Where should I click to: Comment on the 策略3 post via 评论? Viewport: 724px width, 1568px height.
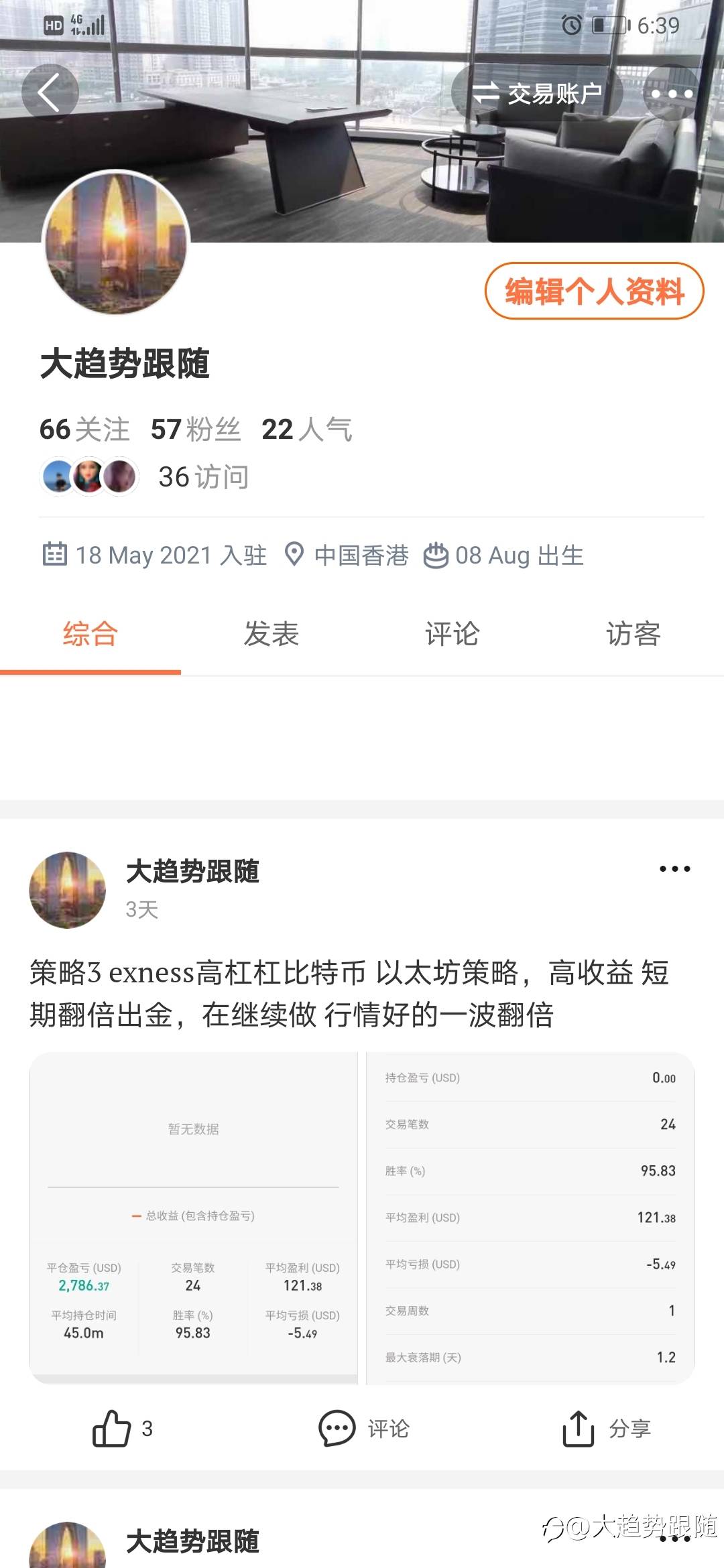363,1429
